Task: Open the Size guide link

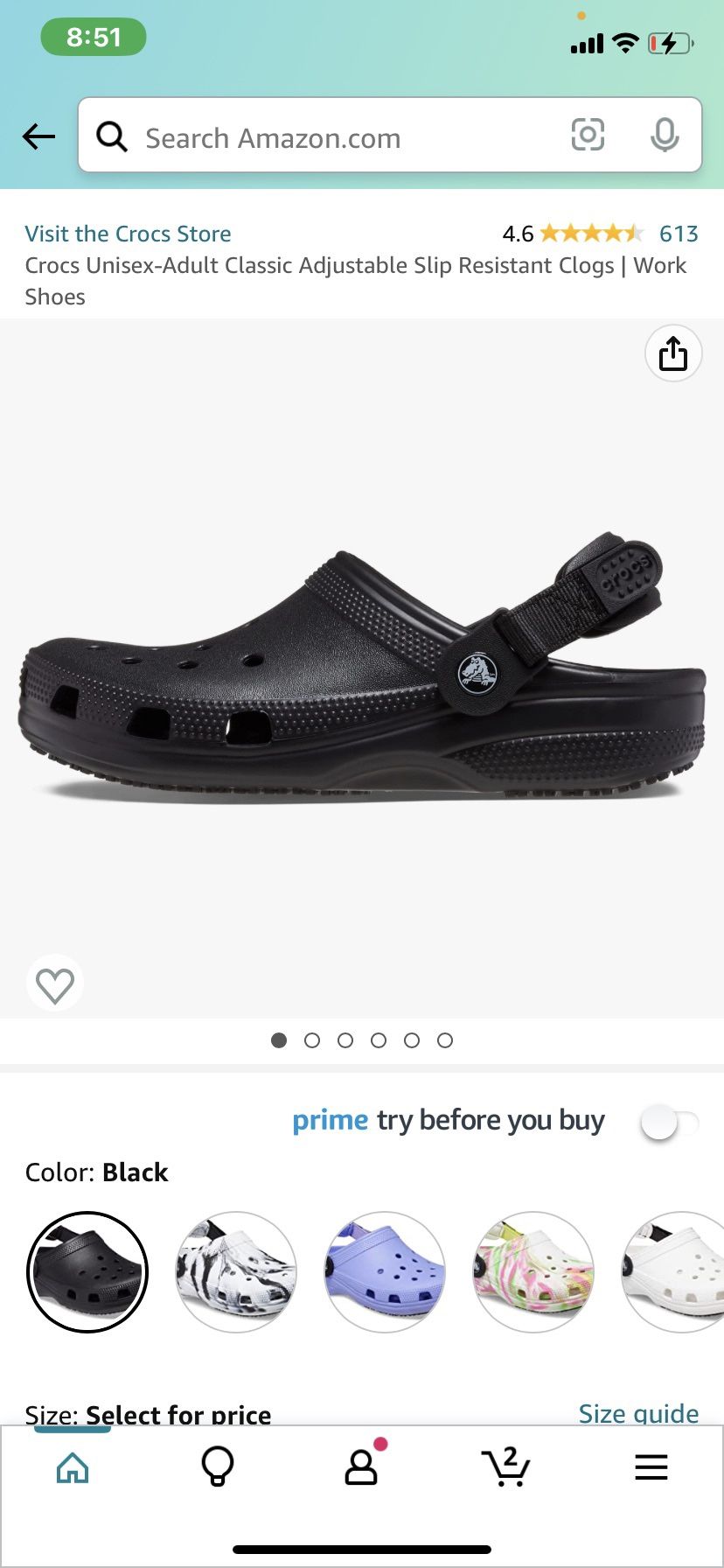Action: (x=638, y=1411)
